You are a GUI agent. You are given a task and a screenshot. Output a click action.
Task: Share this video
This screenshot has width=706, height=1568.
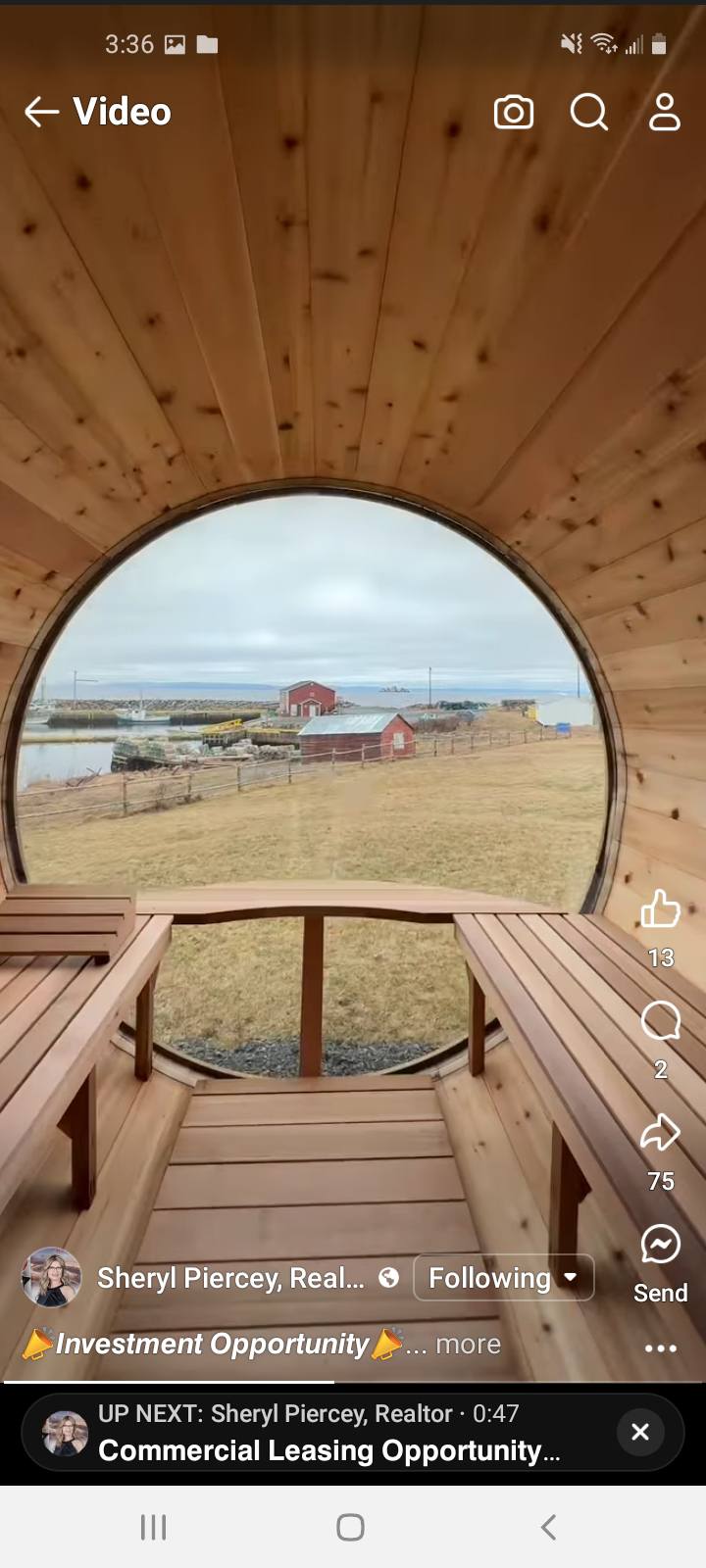[x=660, y=1134]
